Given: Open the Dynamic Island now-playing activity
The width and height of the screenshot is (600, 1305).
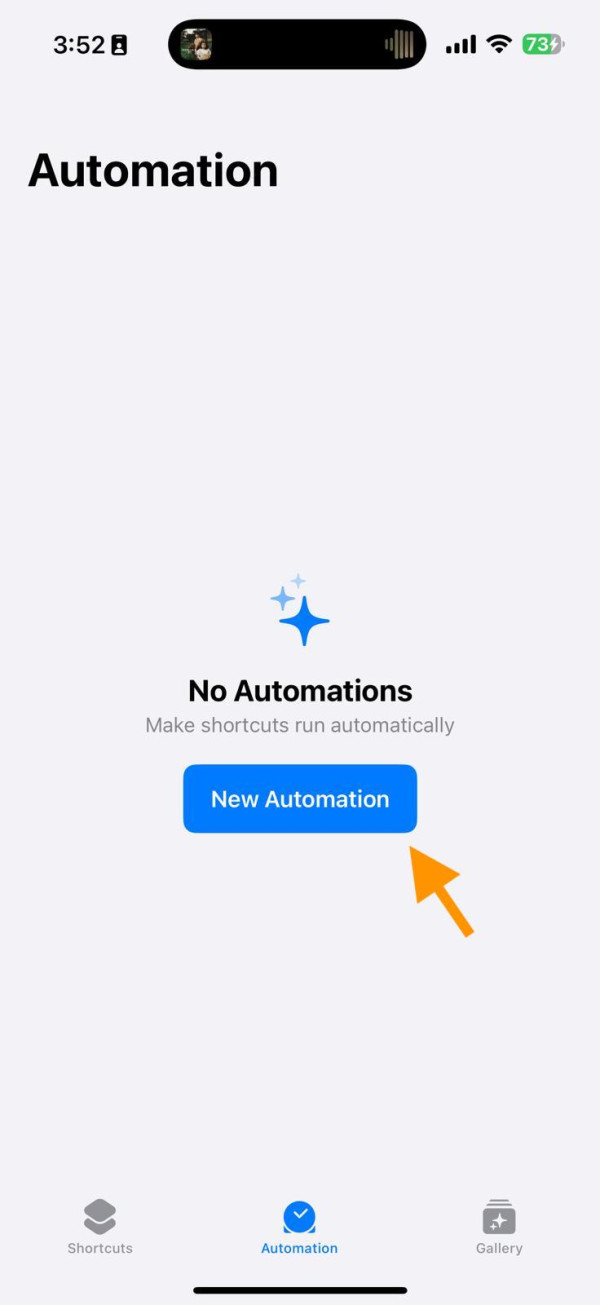Looking at the screenshot, I should pyautogui.click(x=297, y=44).
